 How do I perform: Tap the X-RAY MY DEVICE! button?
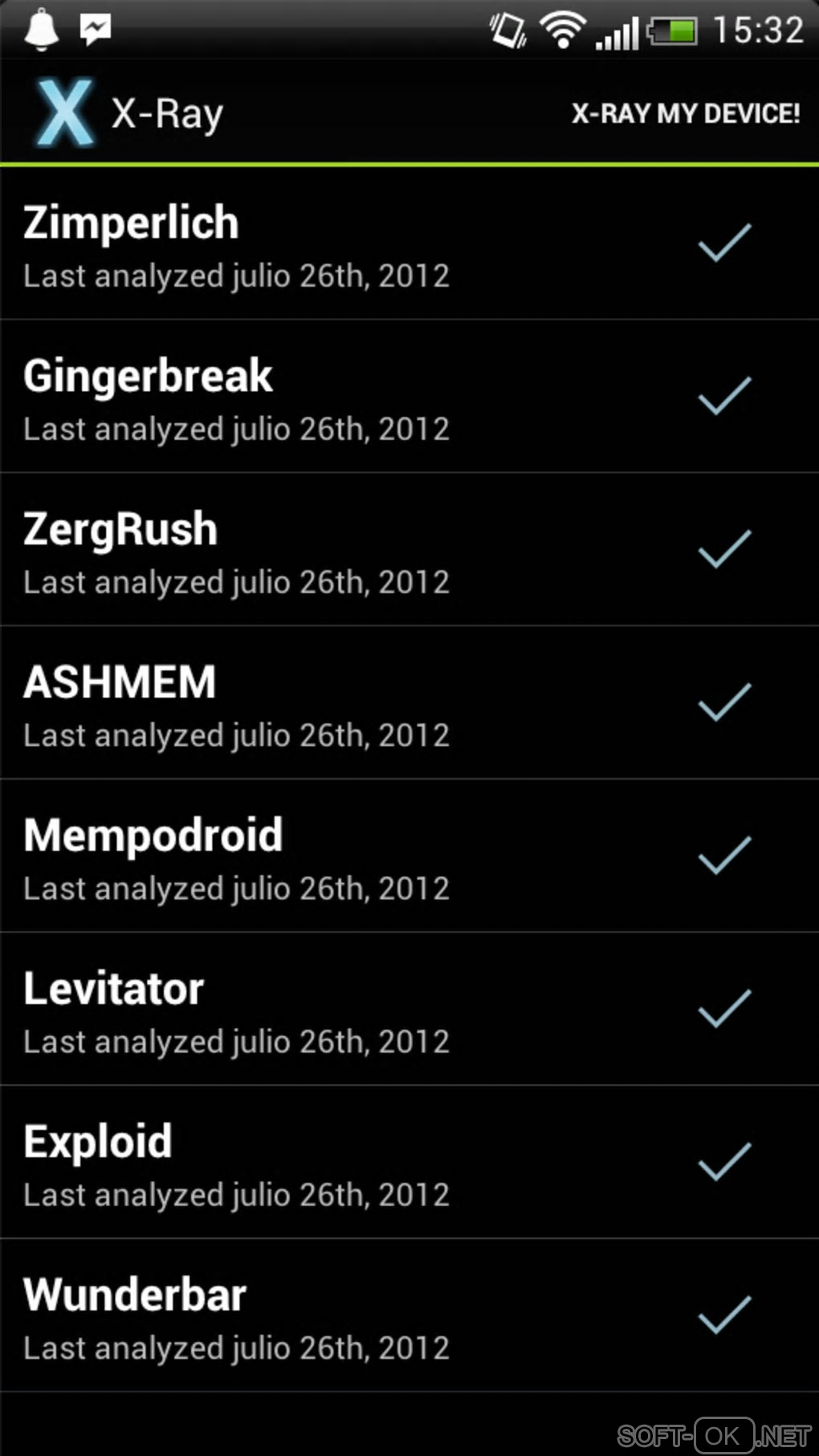(x=685, y=113)
